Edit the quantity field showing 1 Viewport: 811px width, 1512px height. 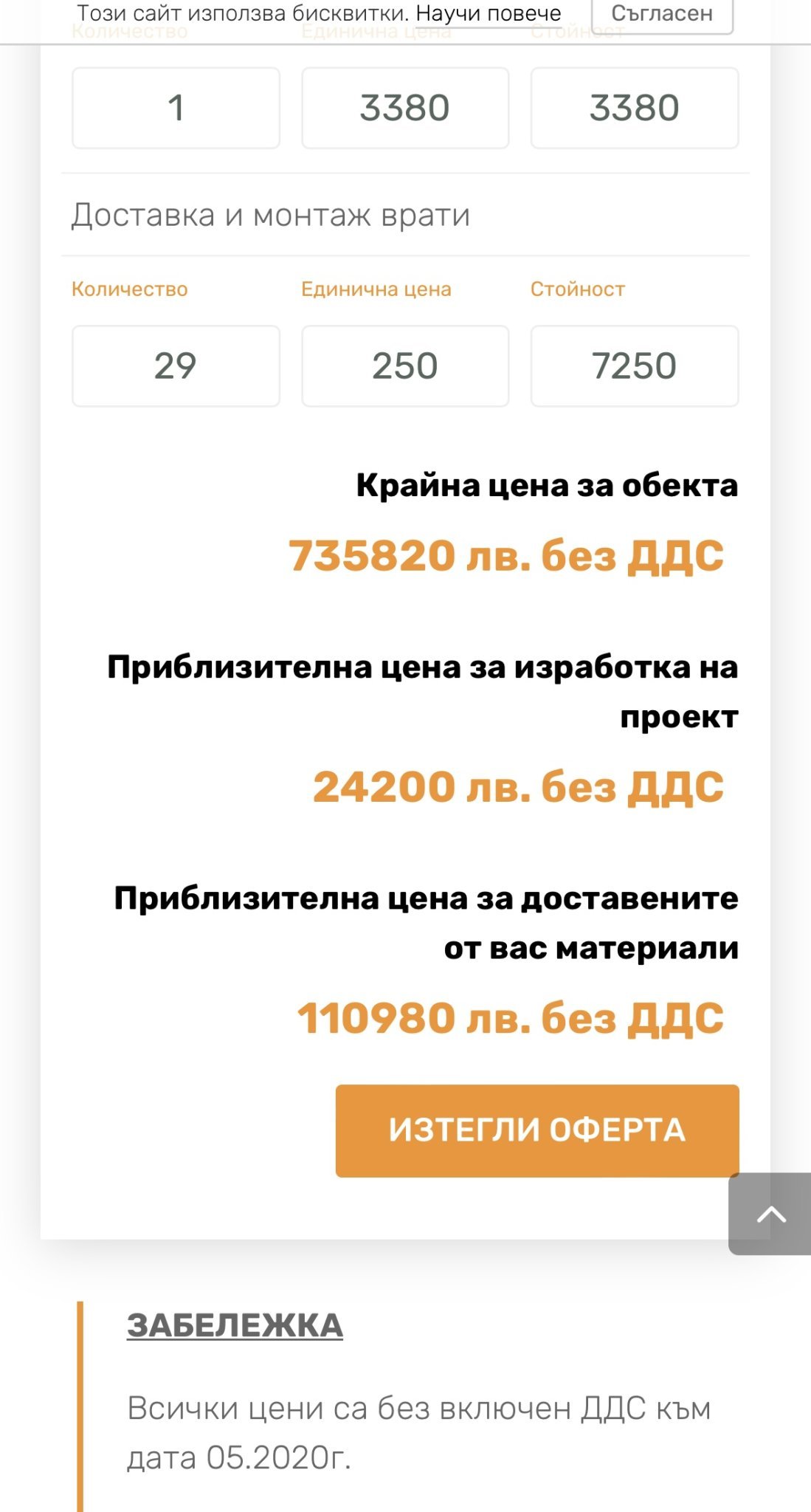pos(176,108)
